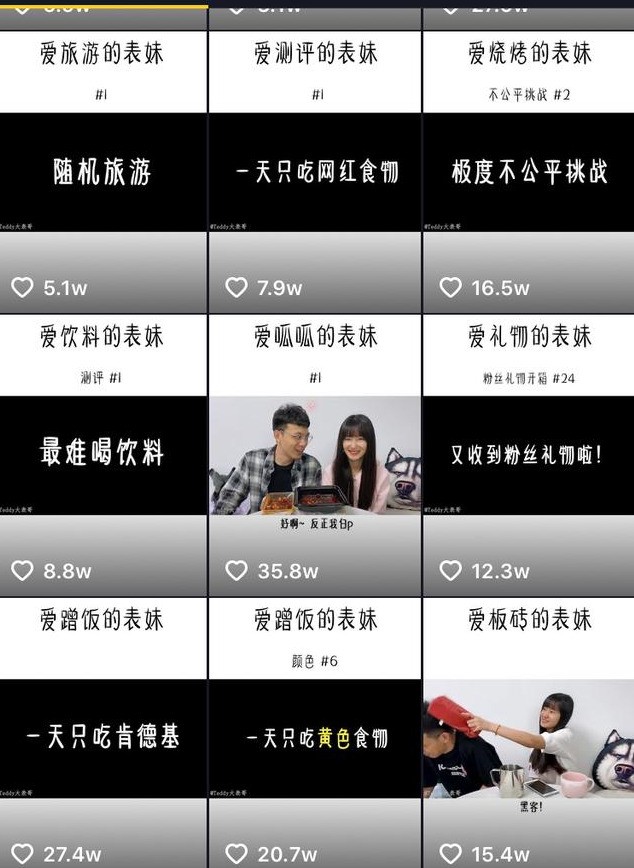This screenshot has height=868, width=634.
Task: Play the 一天只吃网红食物 video
Action: (316, 172)
